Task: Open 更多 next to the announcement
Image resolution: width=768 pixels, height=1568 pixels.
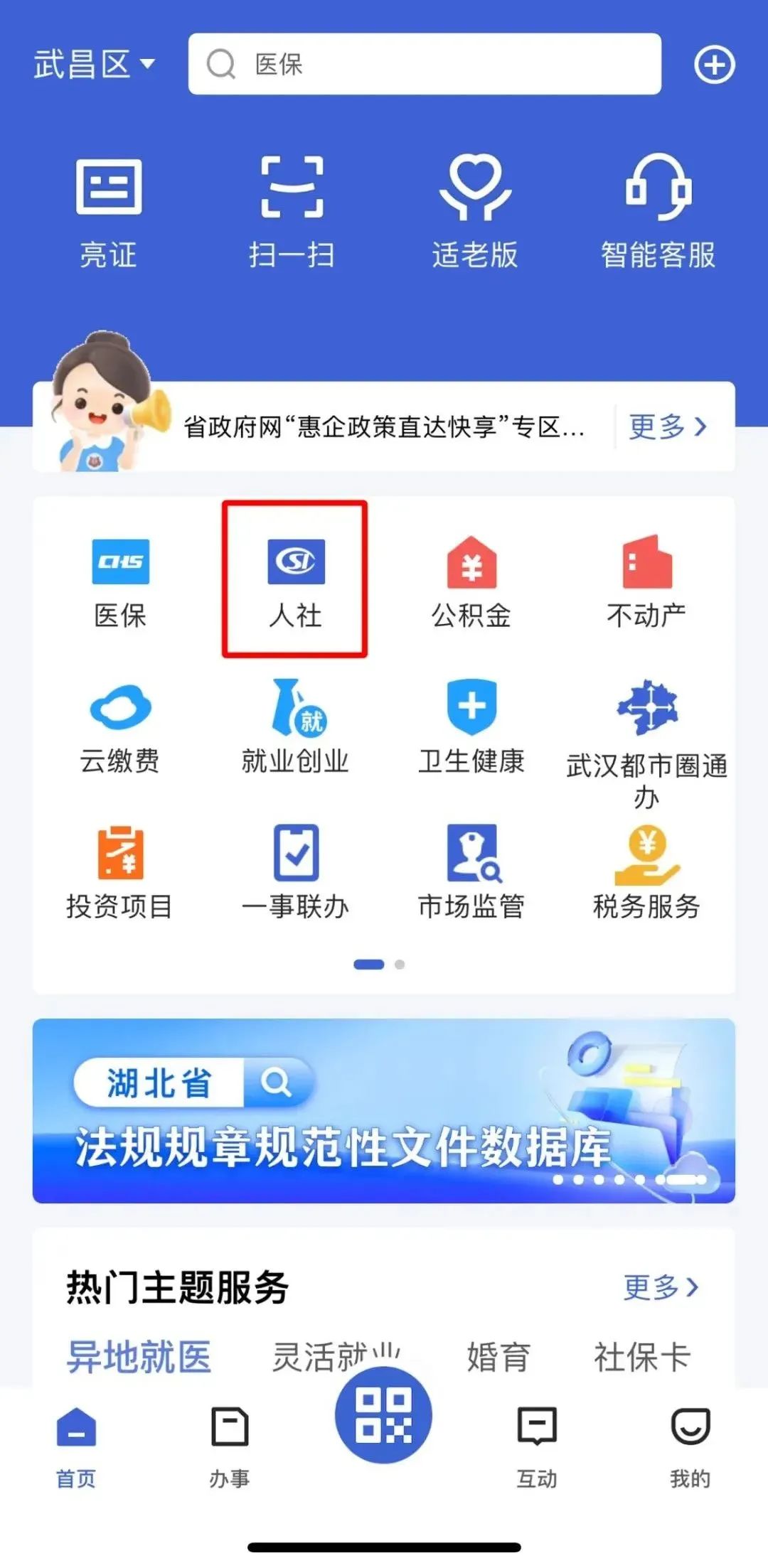Action: coord(667,426)
